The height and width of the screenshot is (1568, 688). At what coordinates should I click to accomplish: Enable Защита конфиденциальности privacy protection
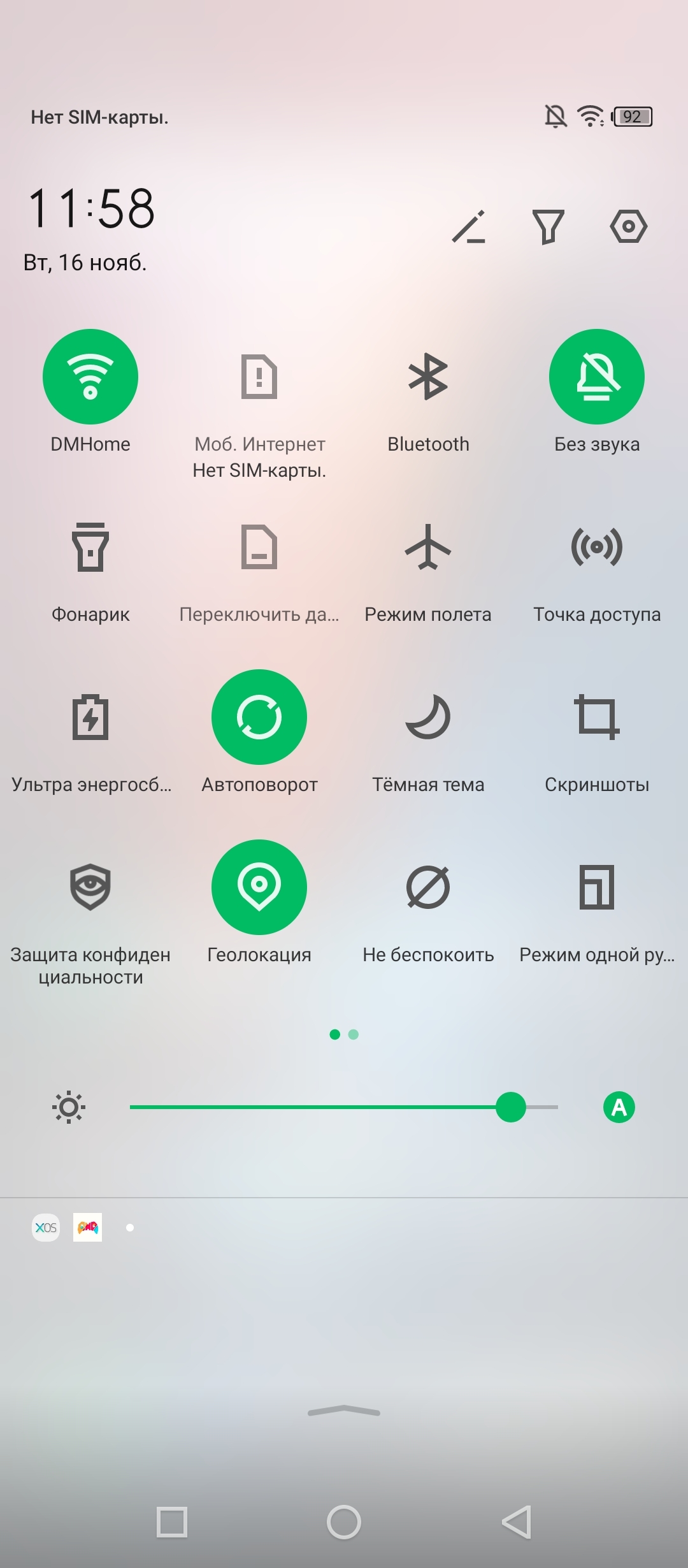(90, 887)
